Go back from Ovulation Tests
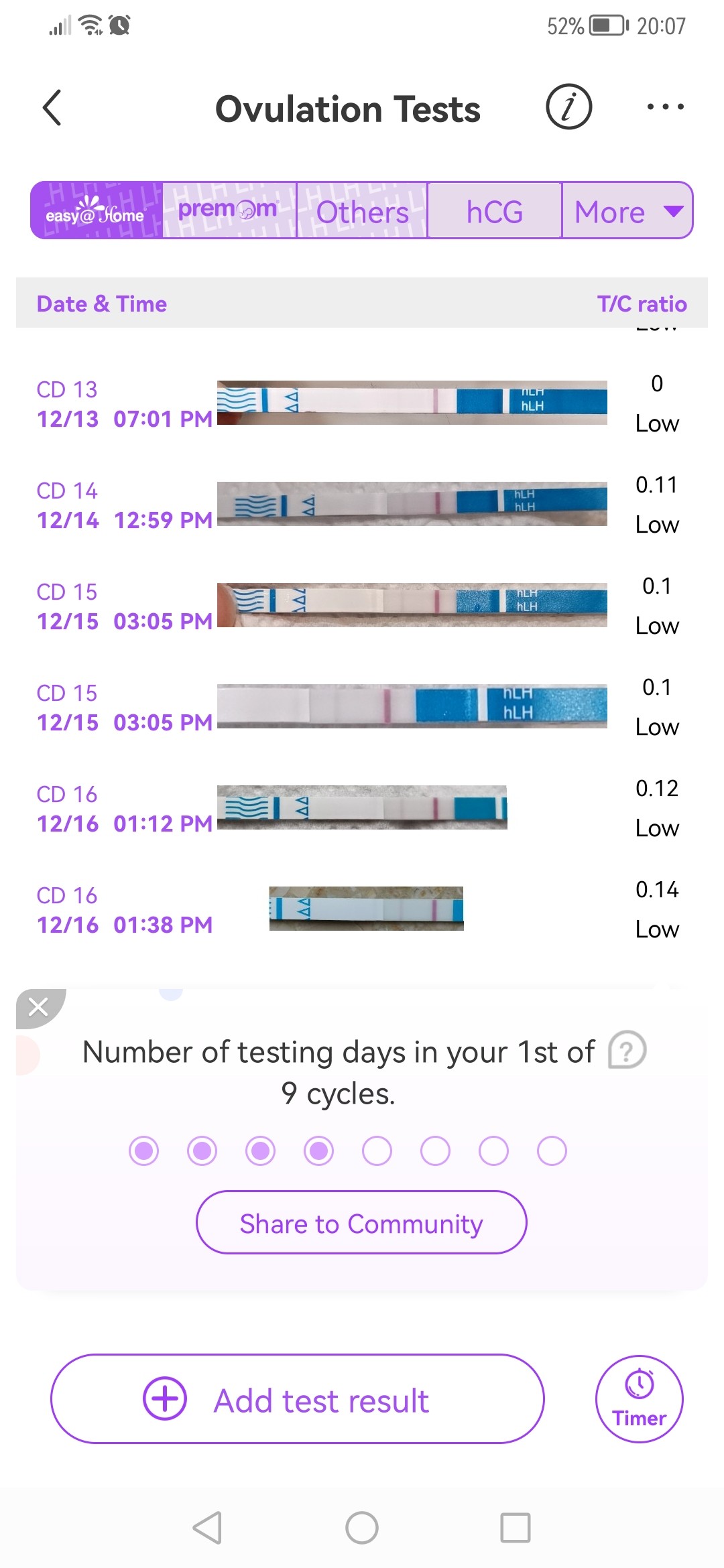Viewport: 724px width, 1568px height. coord(52,108)
